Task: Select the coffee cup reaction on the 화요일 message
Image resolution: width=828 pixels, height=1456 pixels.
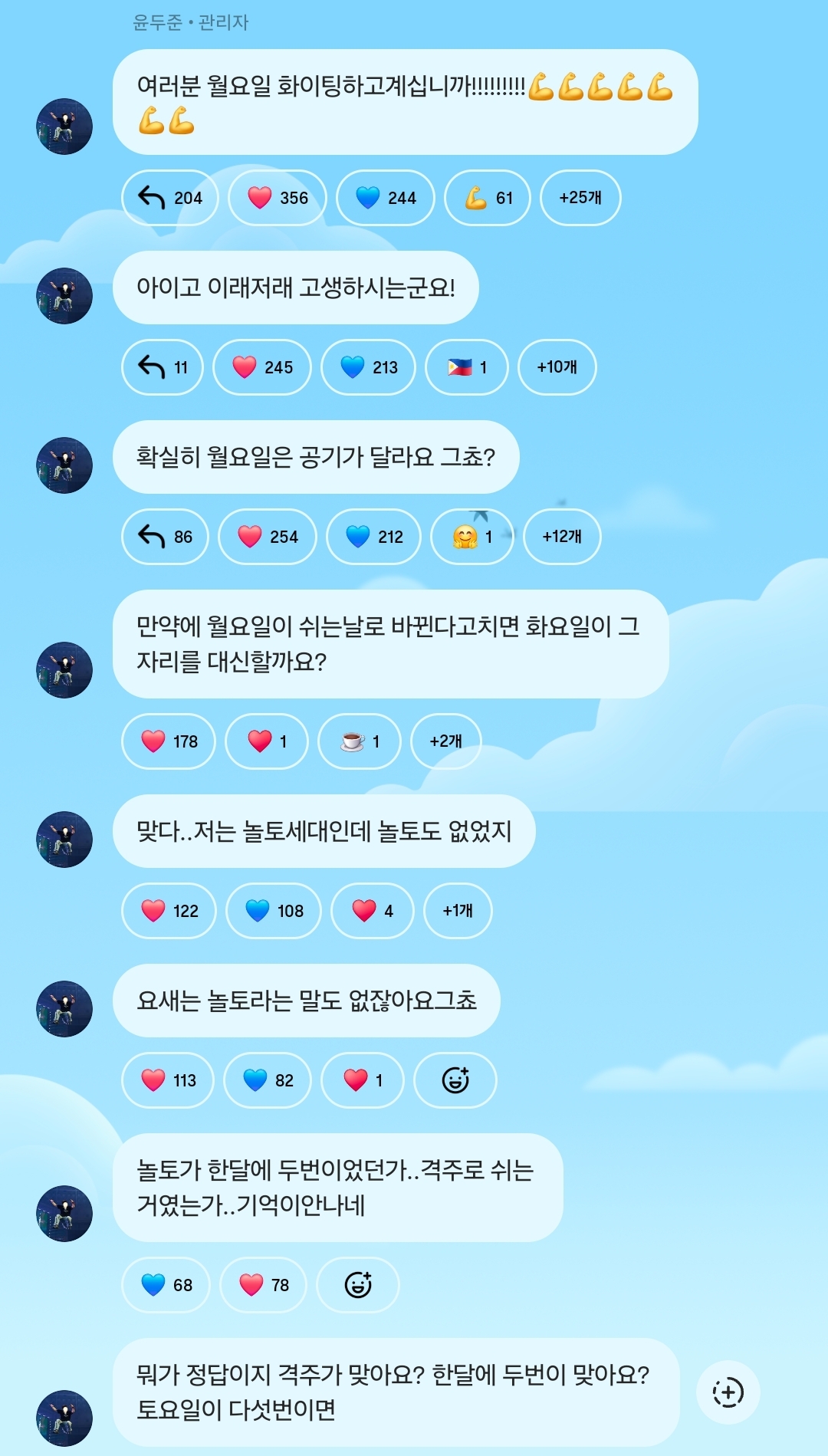Action: pos(357,741)
